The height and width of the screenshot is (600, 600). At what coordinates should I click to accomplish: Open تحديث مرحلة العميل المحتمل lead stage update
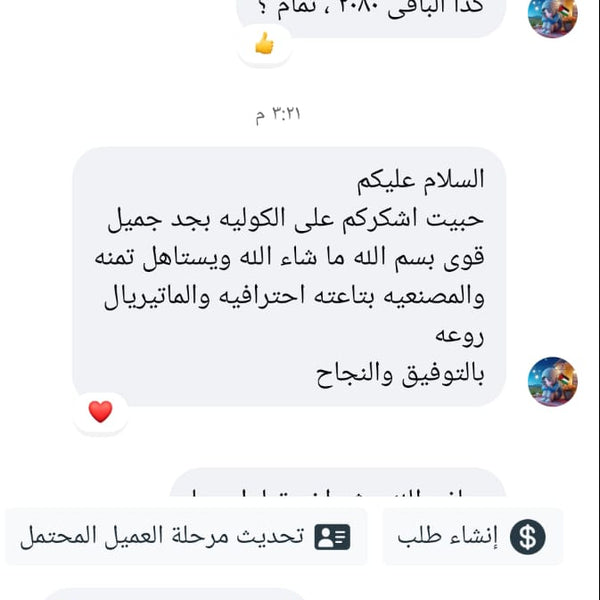(x=186, y=537)
